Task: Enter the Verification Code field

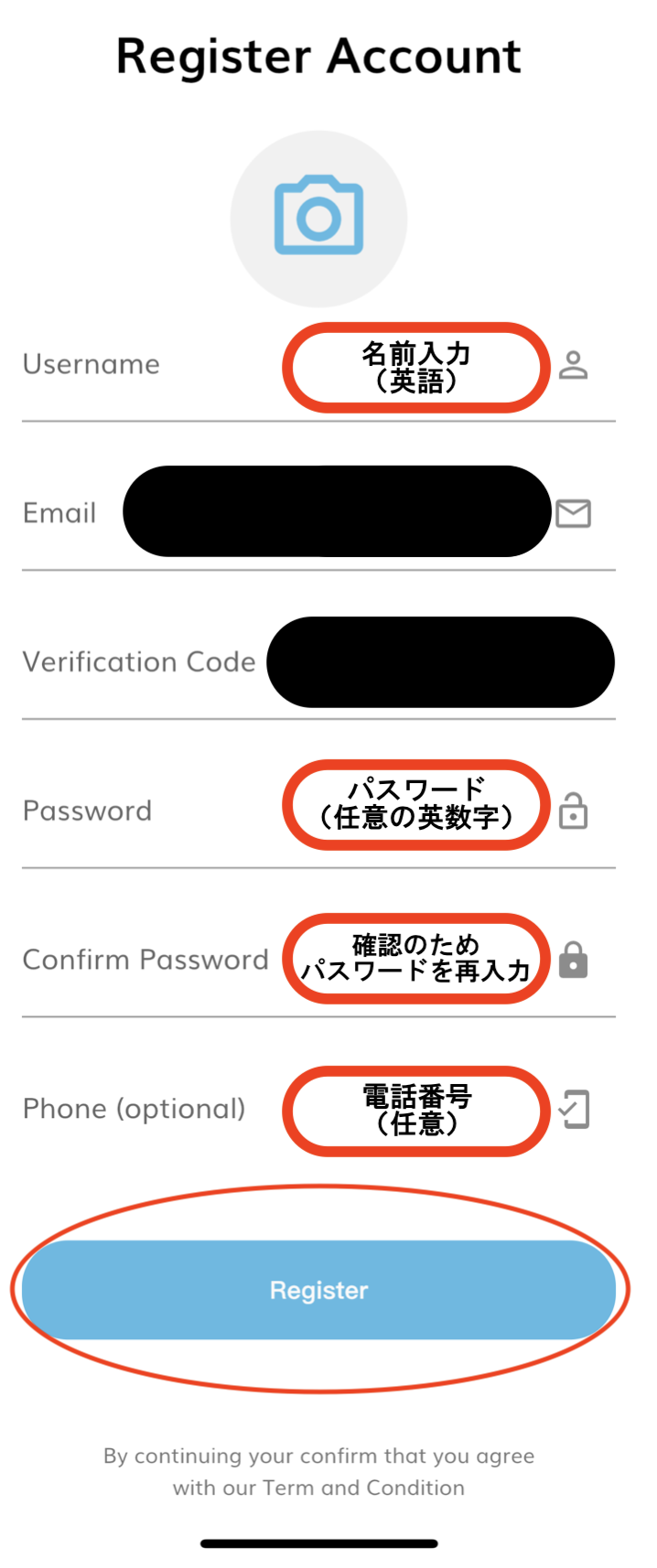Action: (x=439, y=661)
